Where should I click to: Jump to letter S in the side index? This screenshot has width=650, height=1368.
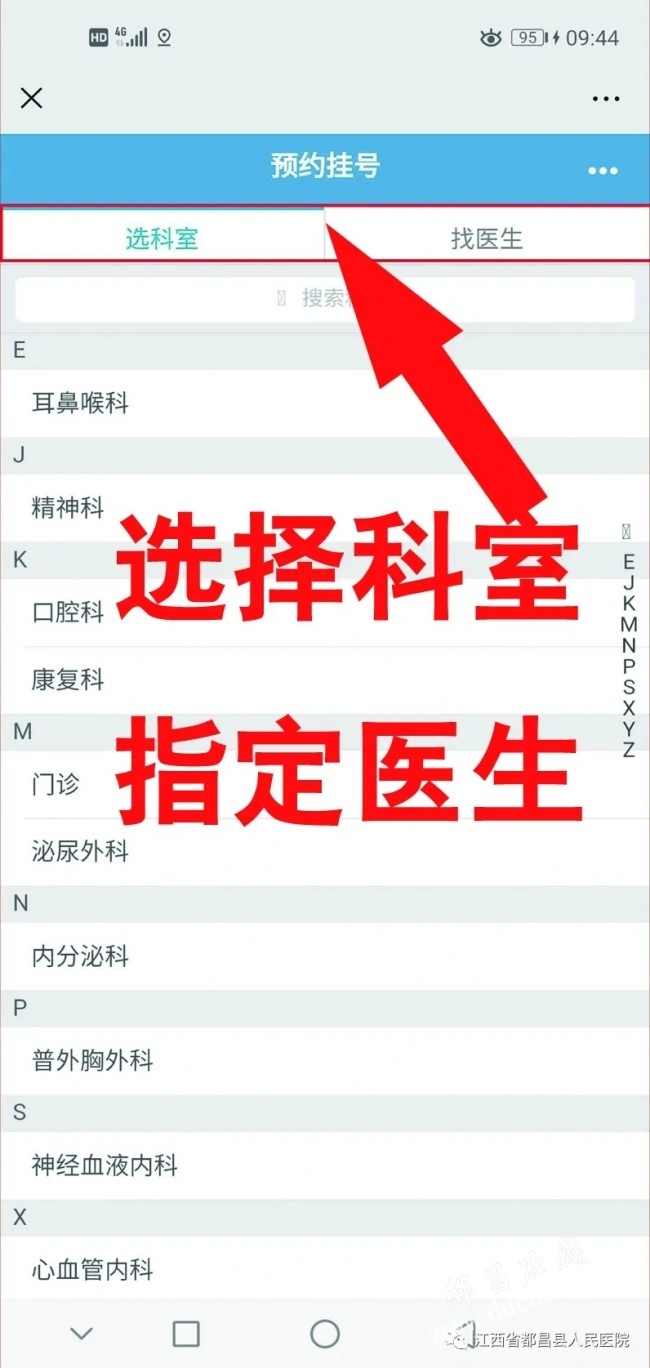pyautogui.click(x=628, y=687)
